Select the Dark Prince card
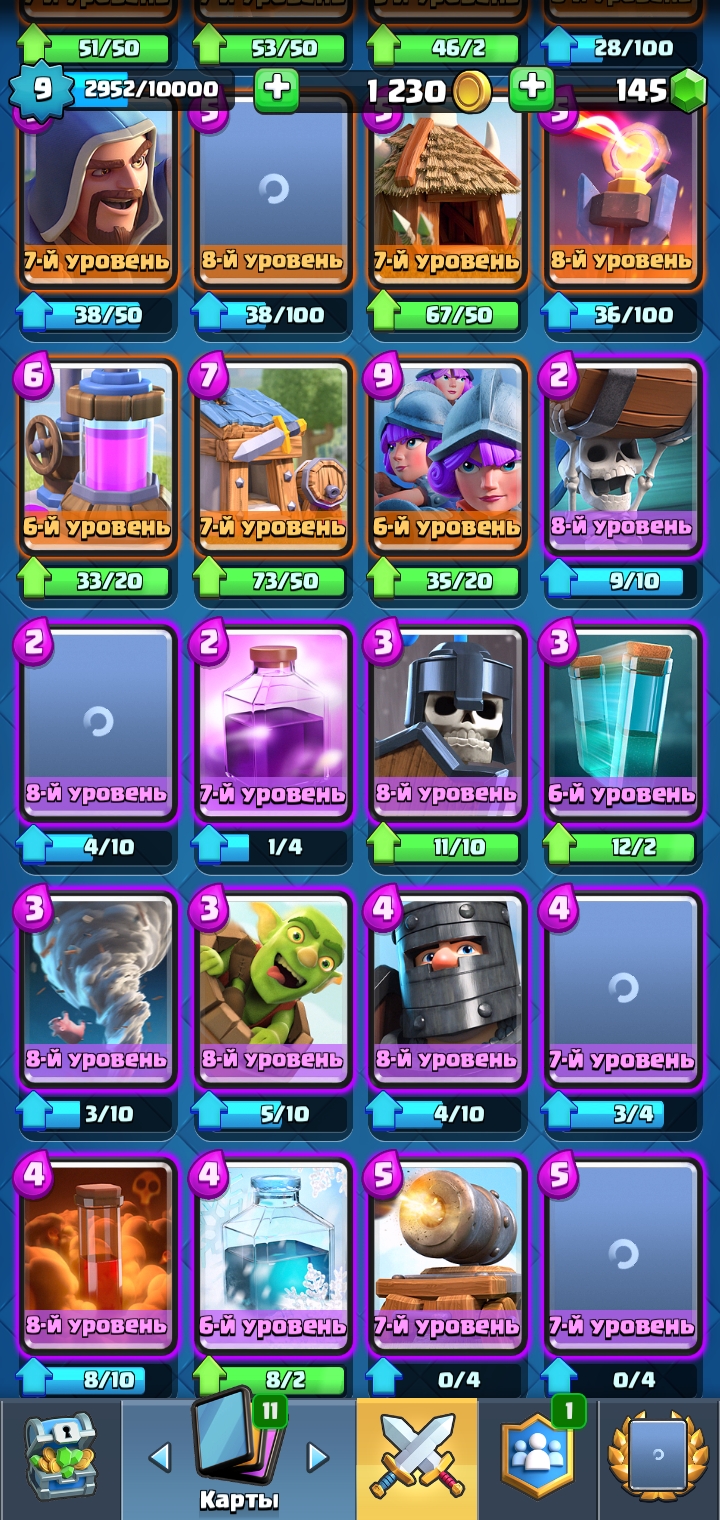Viewport: 720px width, 1520px height. tap(447, 991)
